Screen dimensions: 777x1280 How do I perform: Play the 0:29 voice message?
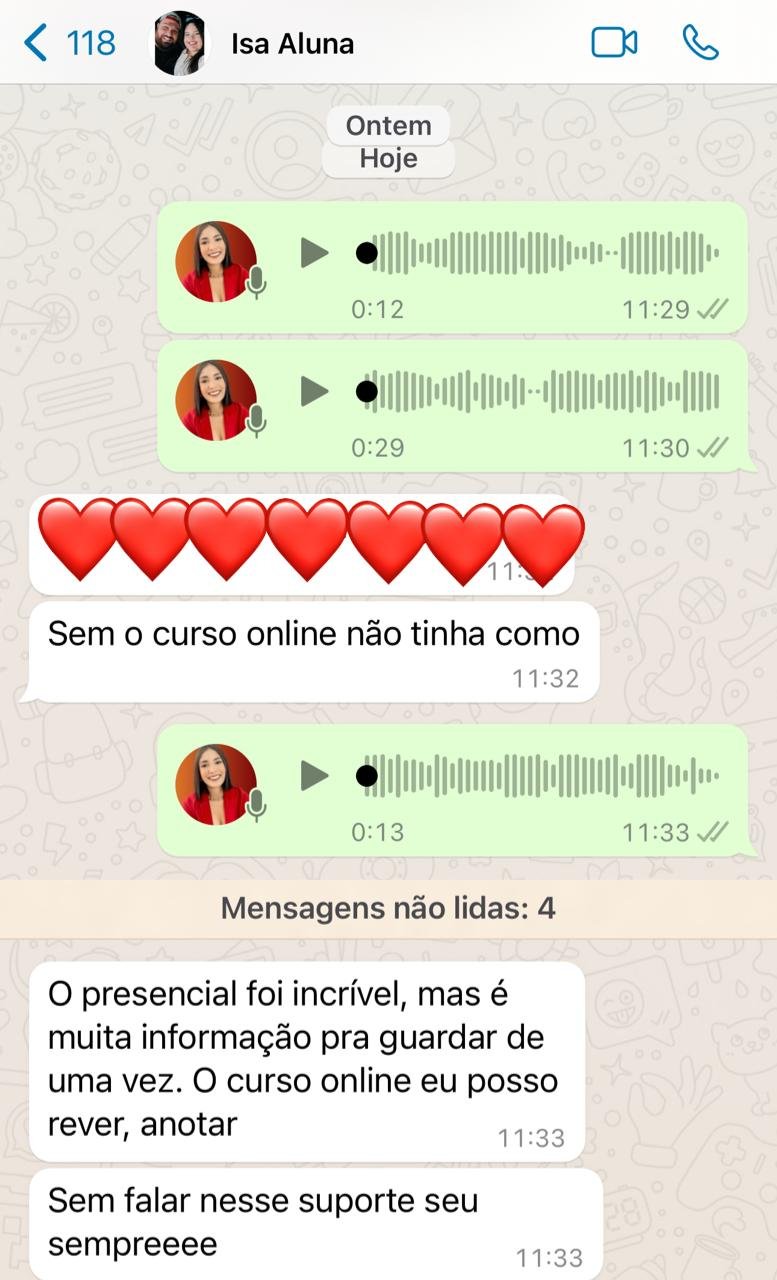314,391
